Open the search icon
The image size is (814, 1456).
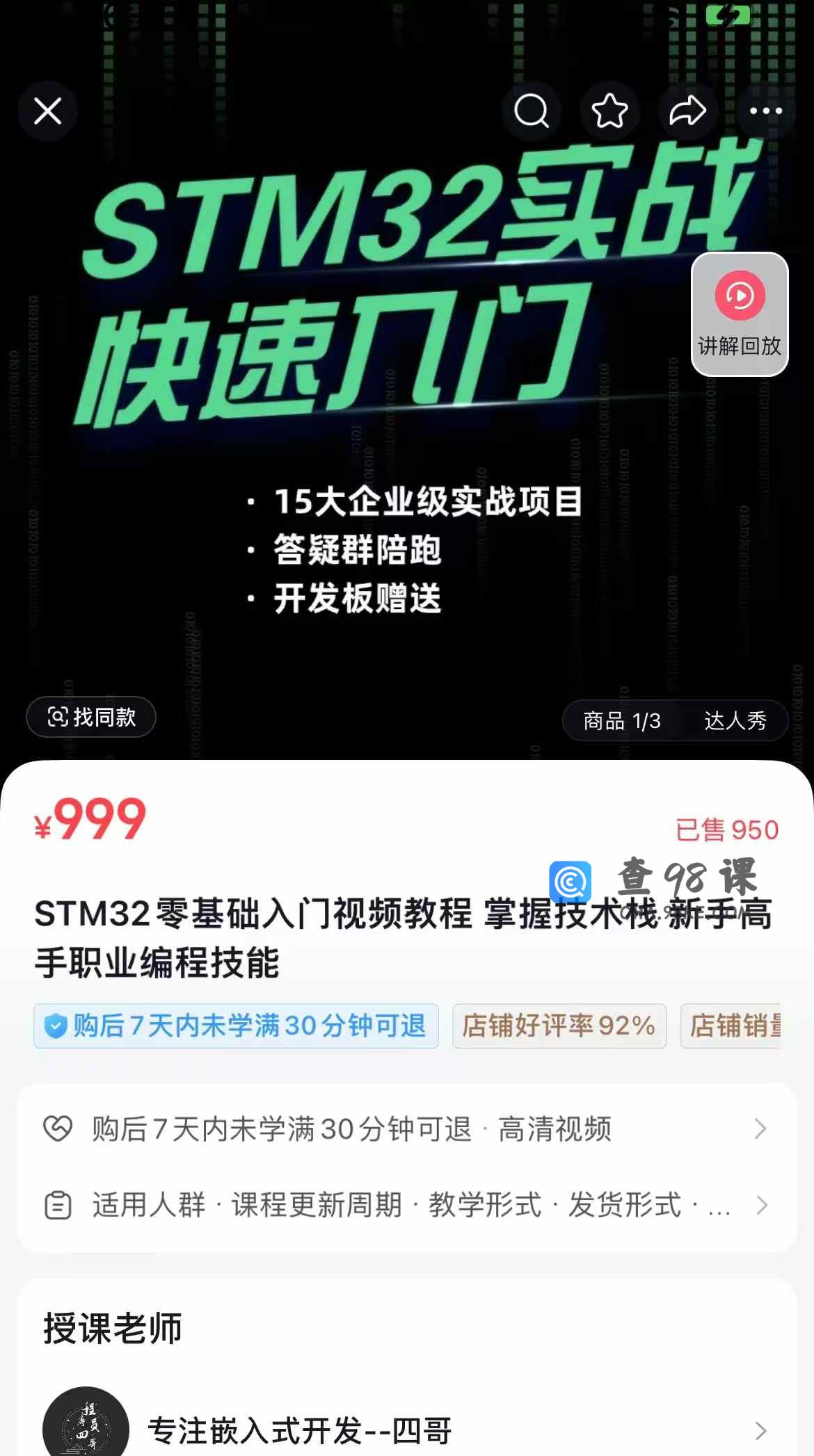[532, 111]
